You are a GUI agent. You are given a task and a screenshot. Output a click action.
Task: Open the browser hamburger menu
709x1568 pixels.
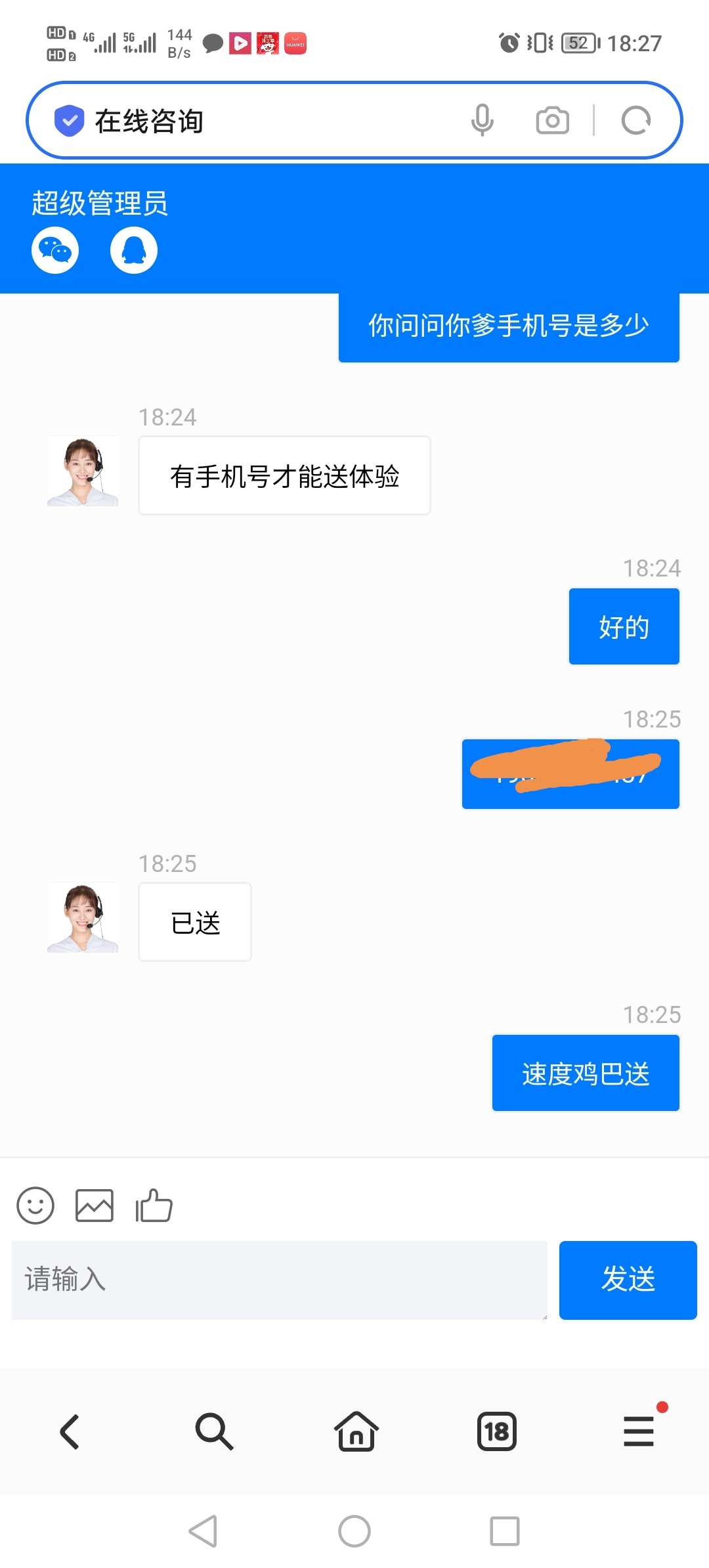[x=639, y=1431]
